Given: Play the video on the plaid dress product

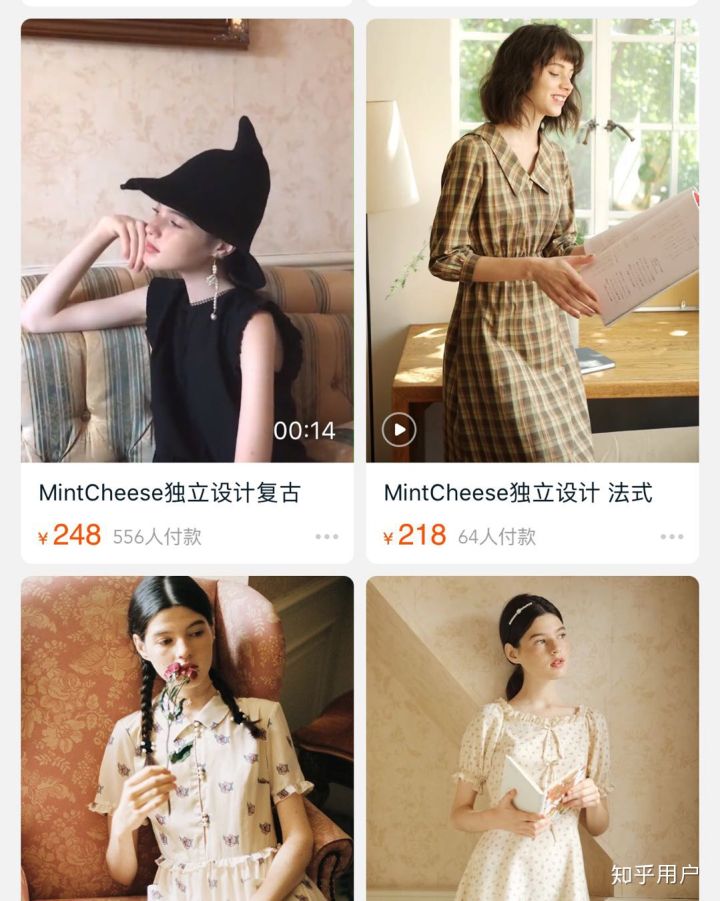Looking at the screenshot, I should click(399, 430).
